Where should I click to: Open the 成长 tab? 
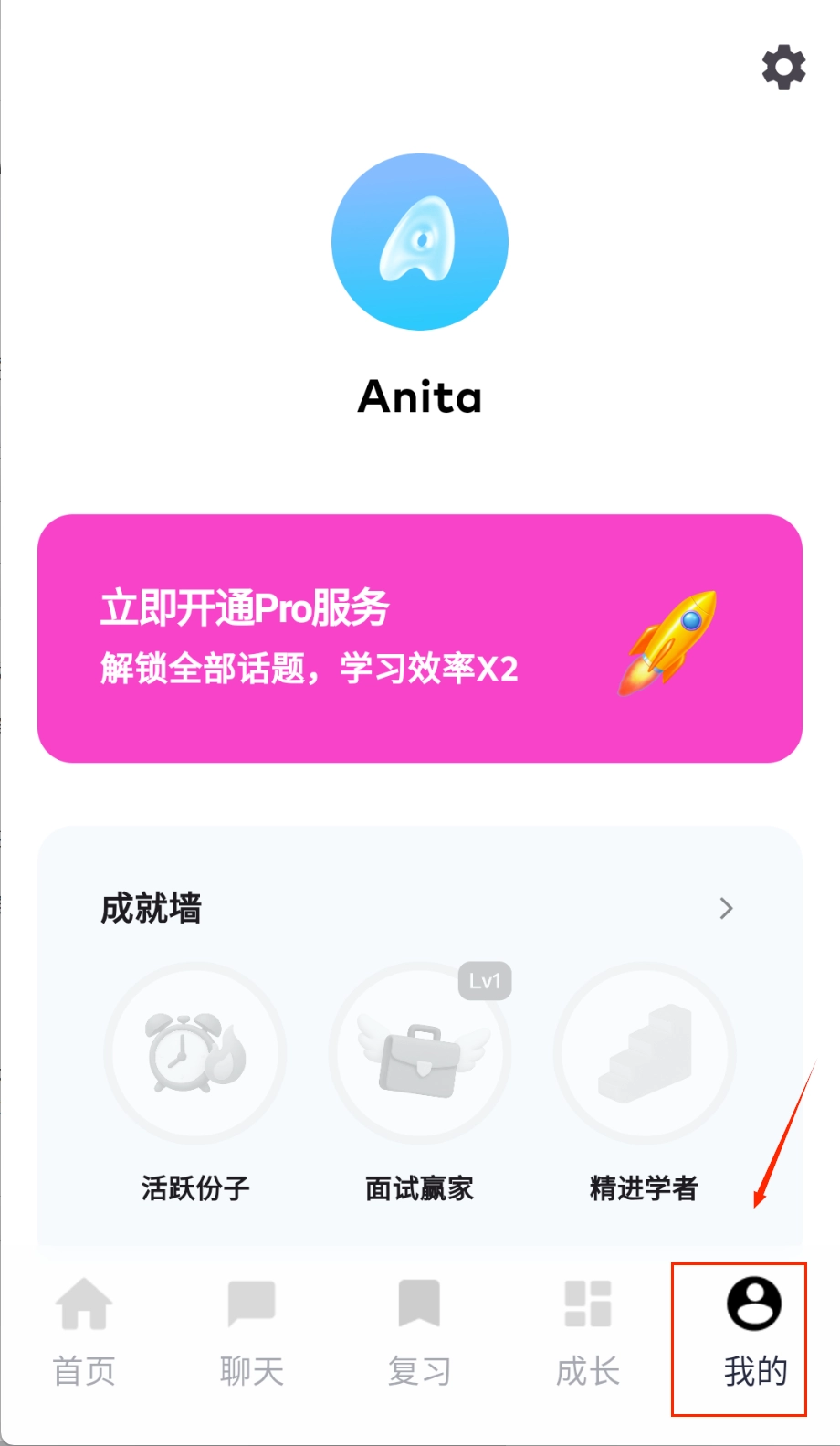coord(588,1334)
